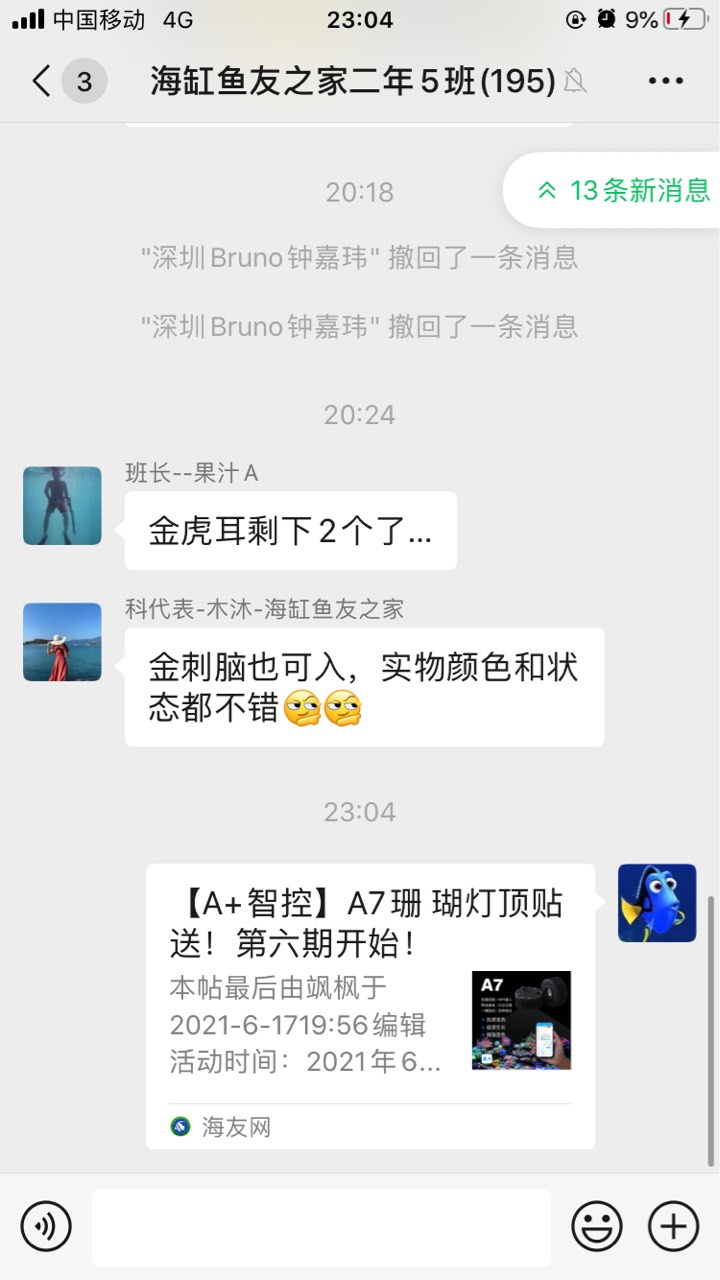Open 班长--果汁A's profile avatar

tap(62, 506)
